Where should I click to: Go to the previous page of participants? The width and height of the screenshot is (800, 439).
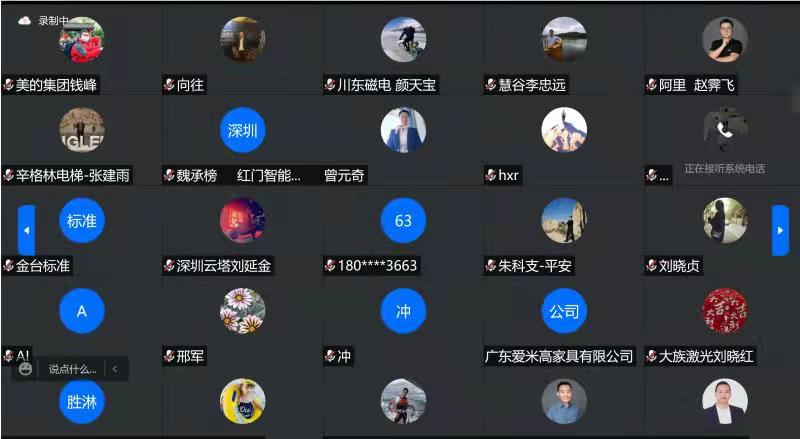26,230
